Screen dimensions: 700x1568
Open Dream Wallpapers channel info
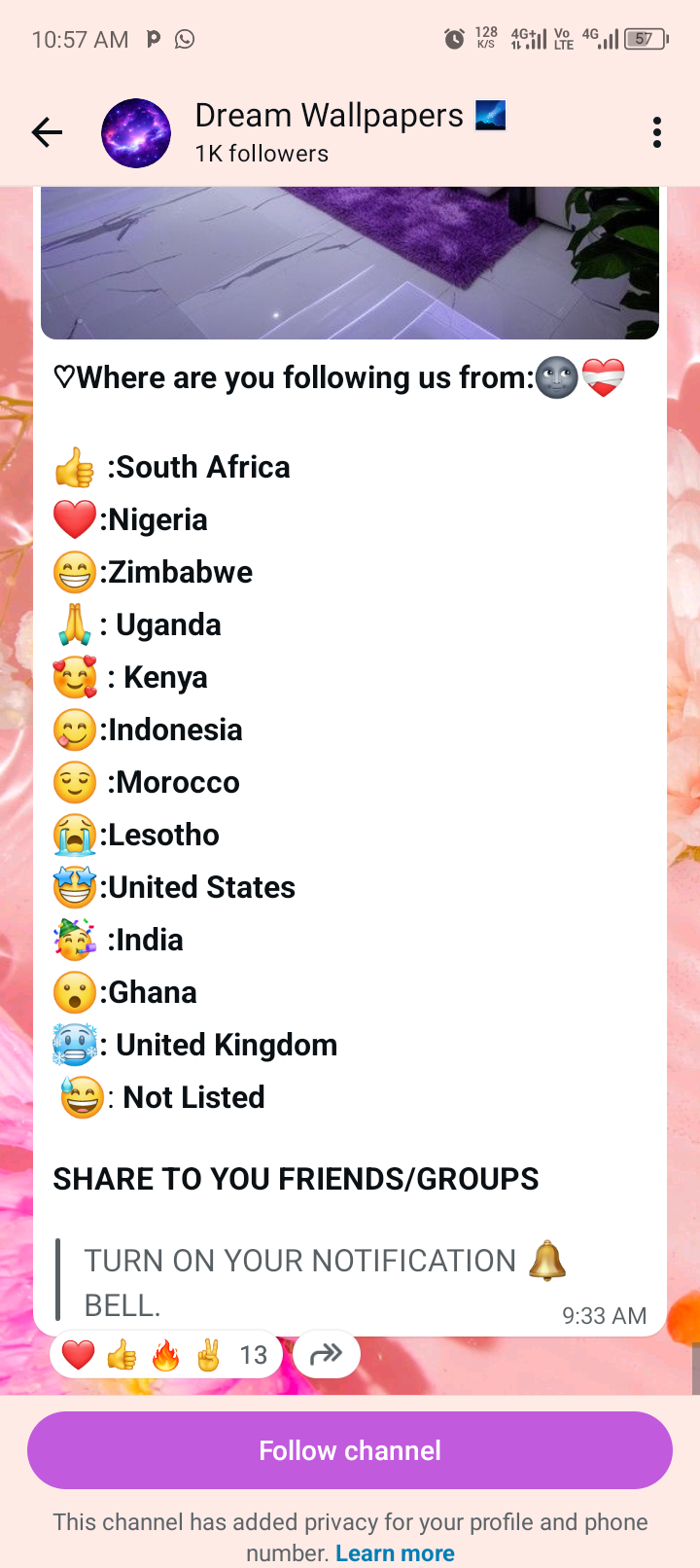pos(329,132)
